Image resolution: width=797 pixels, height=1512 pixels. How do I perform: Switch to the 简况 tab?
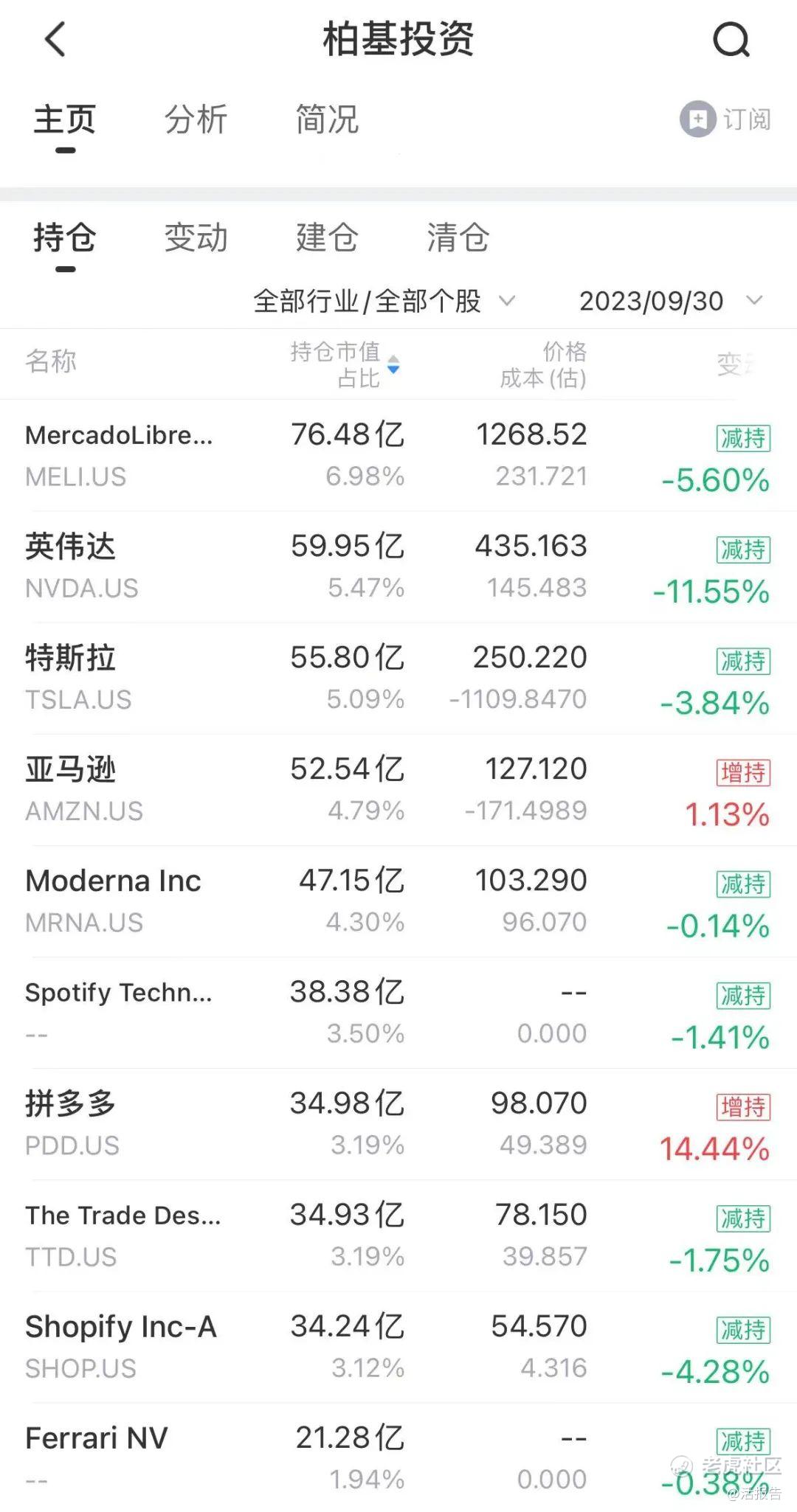327,119
